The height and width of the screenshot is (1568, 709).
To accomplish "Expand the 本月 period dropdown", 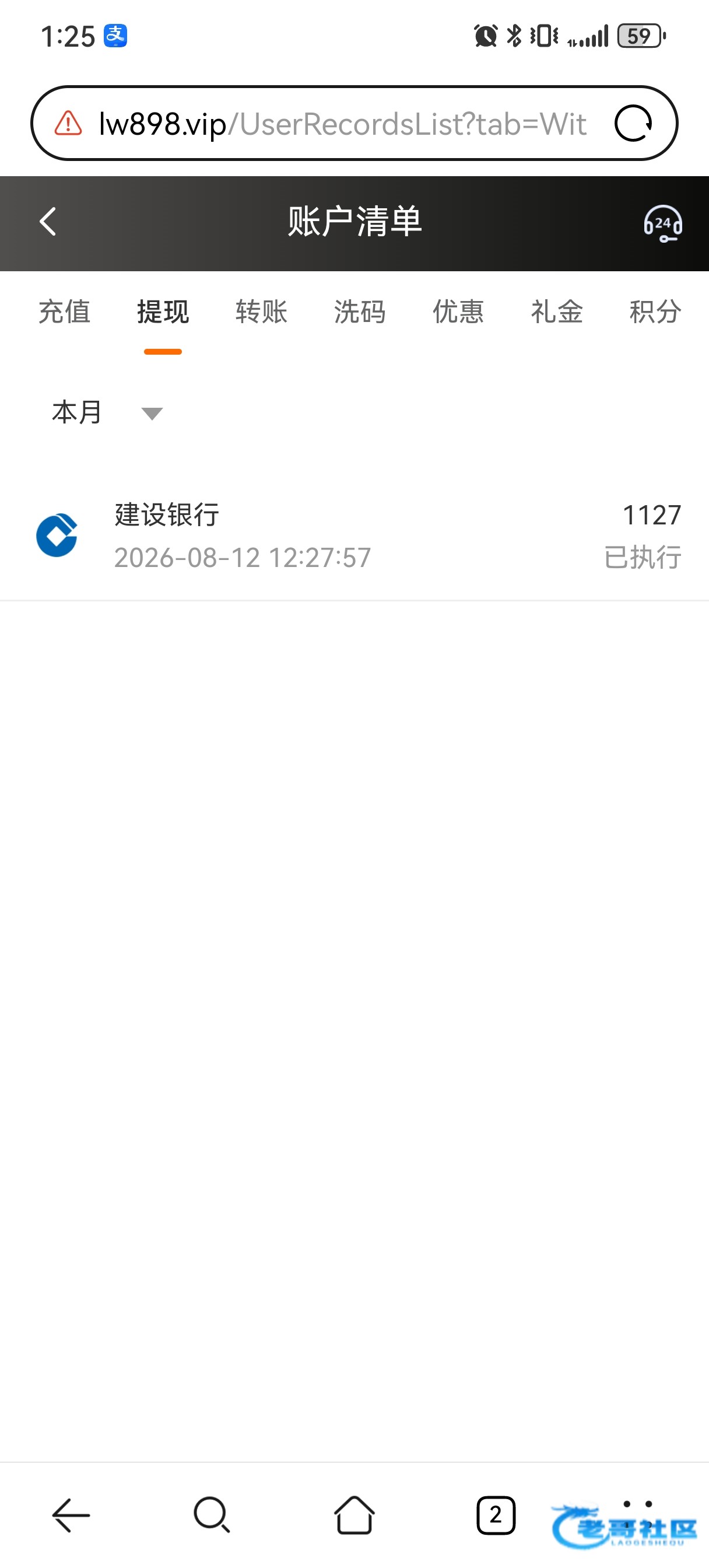I will (108, 412).
